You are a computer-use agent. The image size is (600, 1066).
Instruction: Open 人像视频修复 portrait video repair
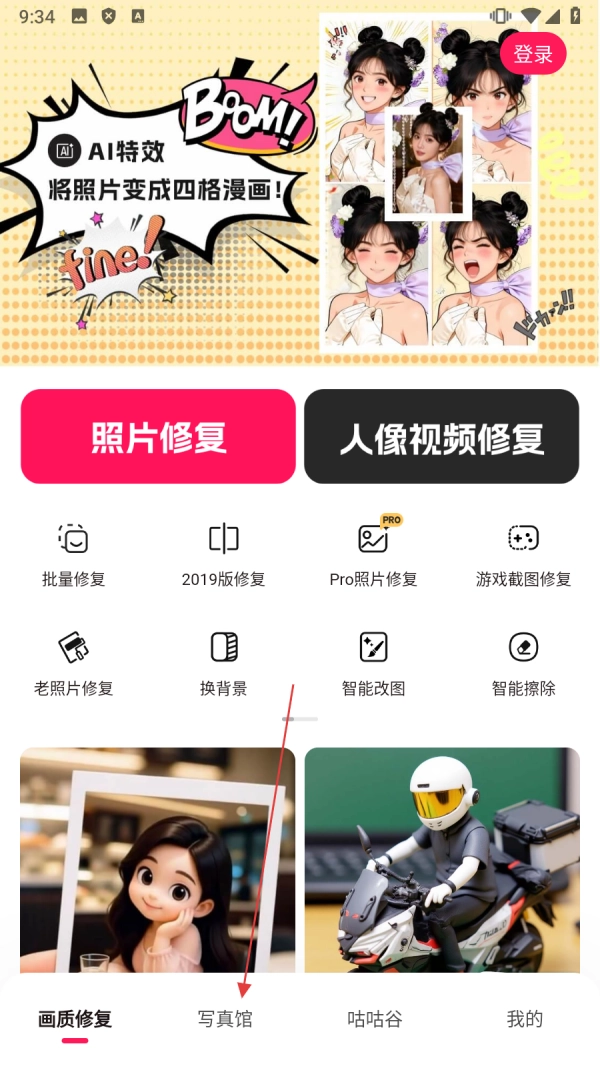point(441,437)
